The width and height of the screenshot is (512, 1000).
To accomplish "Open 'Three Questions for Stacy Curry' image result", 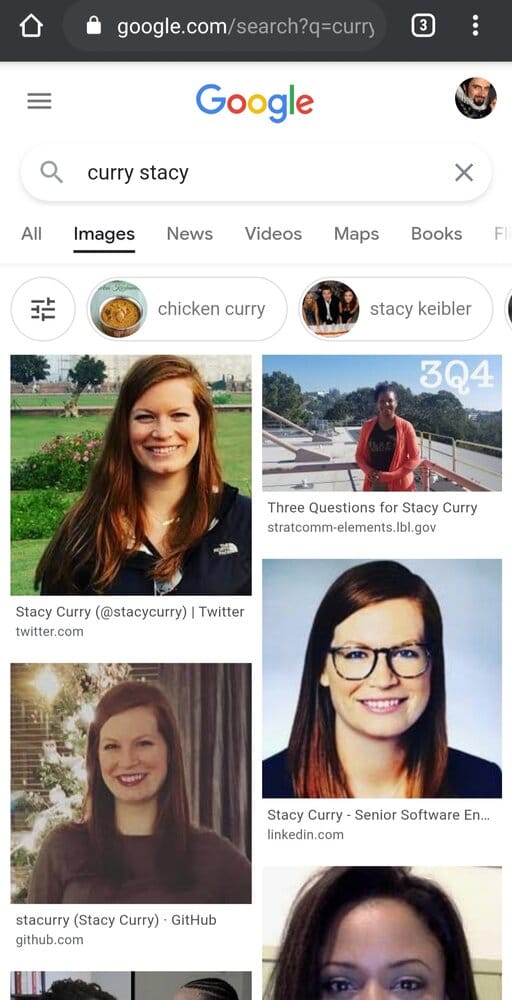I will click(382, 423).
